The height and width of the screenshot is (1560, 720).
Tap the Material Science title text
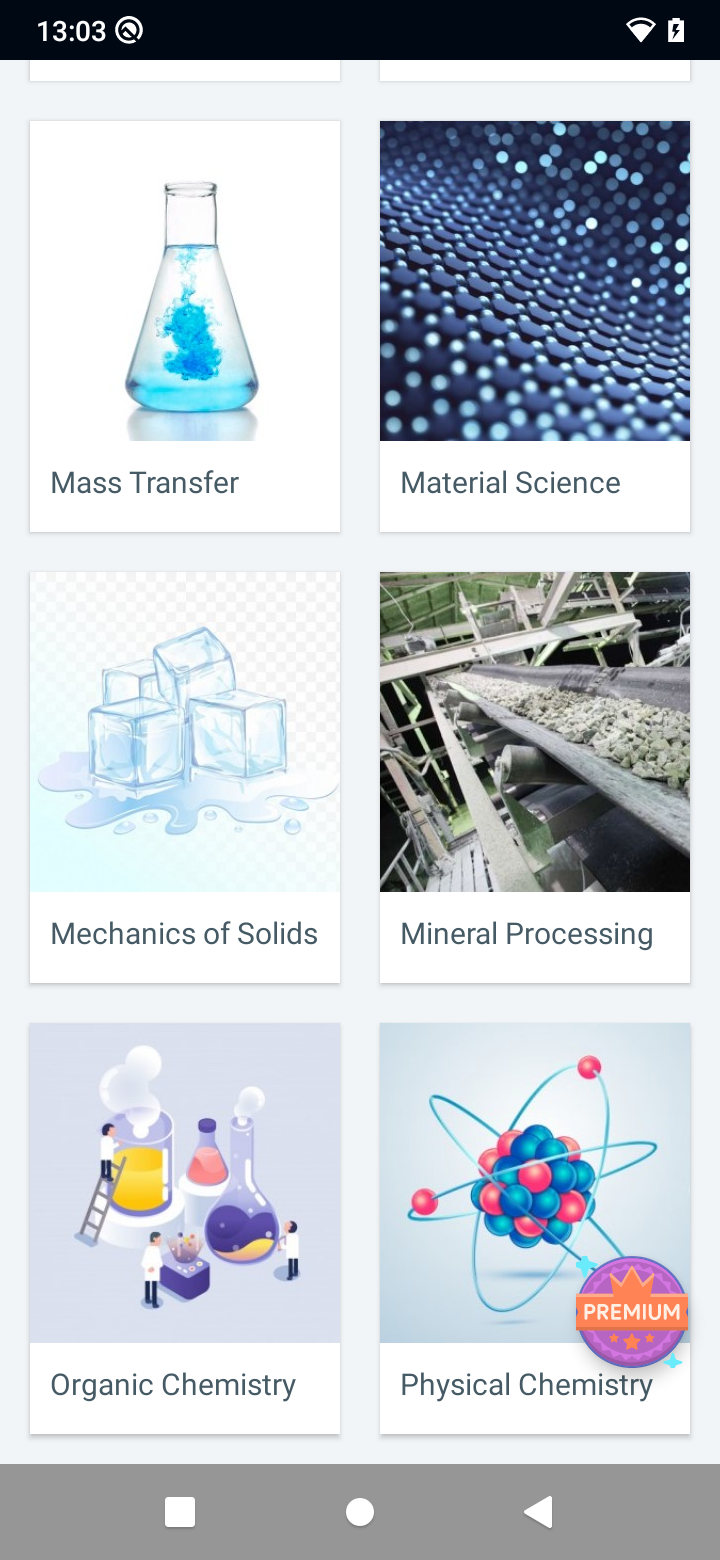(509, 482)
